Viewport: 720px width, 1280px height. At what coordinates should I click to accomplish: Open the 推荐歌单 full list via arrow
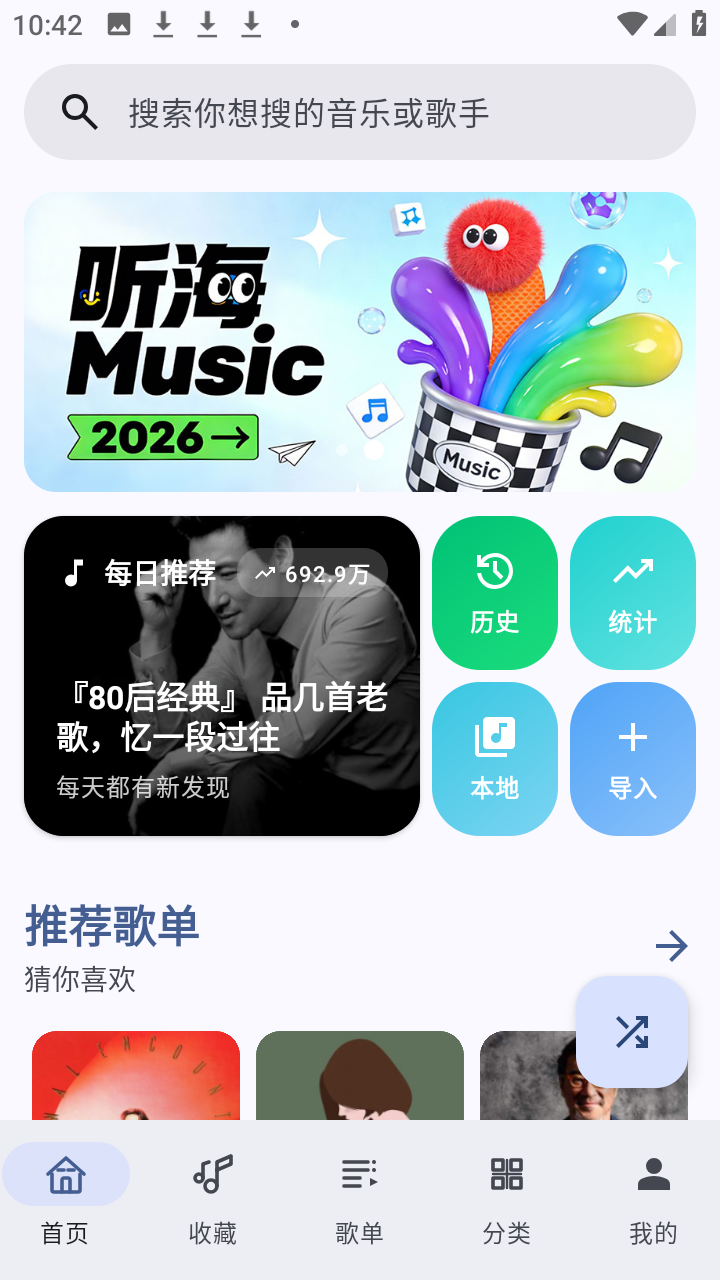click(672, 945)
